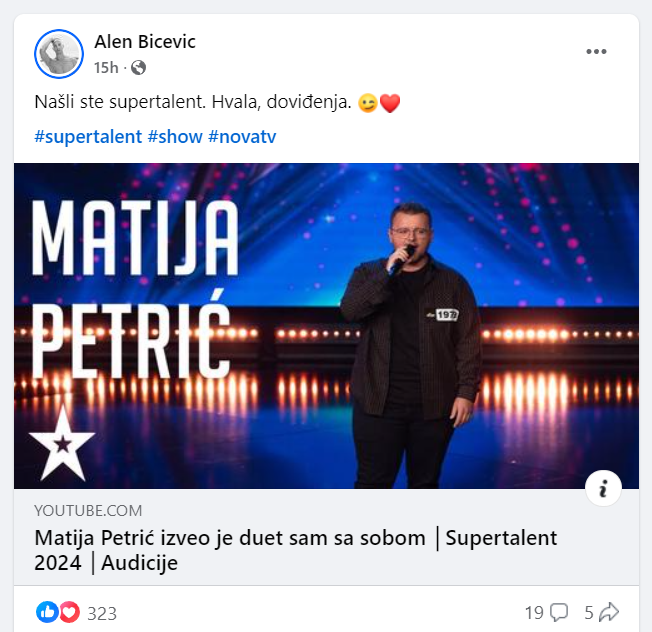Image resolution: width=652 pixels, height=632 pixels.
Task: Open the #supertalent hashtag
Action: tap(88, 137)
